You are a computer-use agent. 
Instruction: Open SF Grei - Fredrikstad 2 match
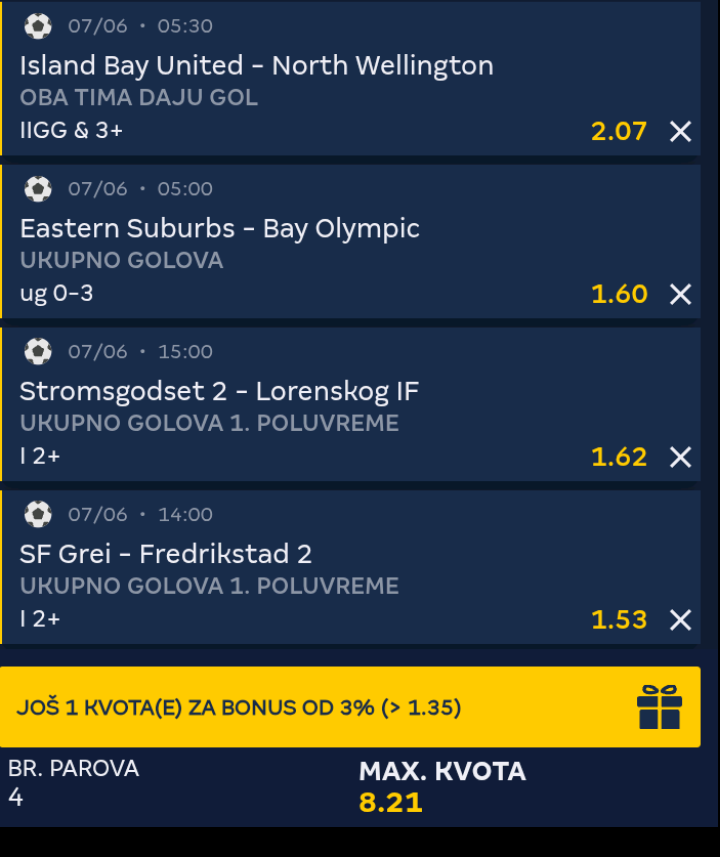166,554
